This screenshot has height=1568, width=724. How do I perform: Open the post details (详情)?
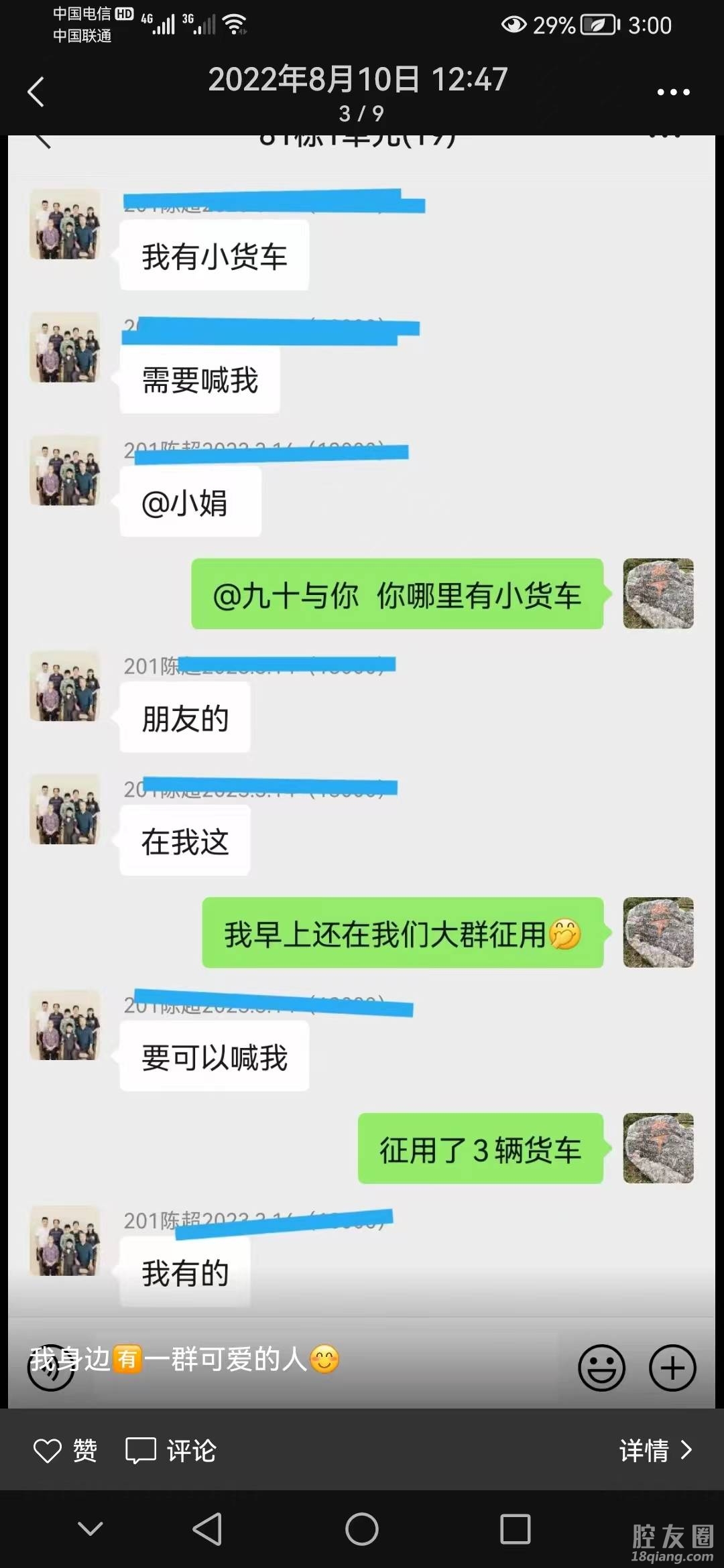pyautogui.click(x=655, y=1451)
